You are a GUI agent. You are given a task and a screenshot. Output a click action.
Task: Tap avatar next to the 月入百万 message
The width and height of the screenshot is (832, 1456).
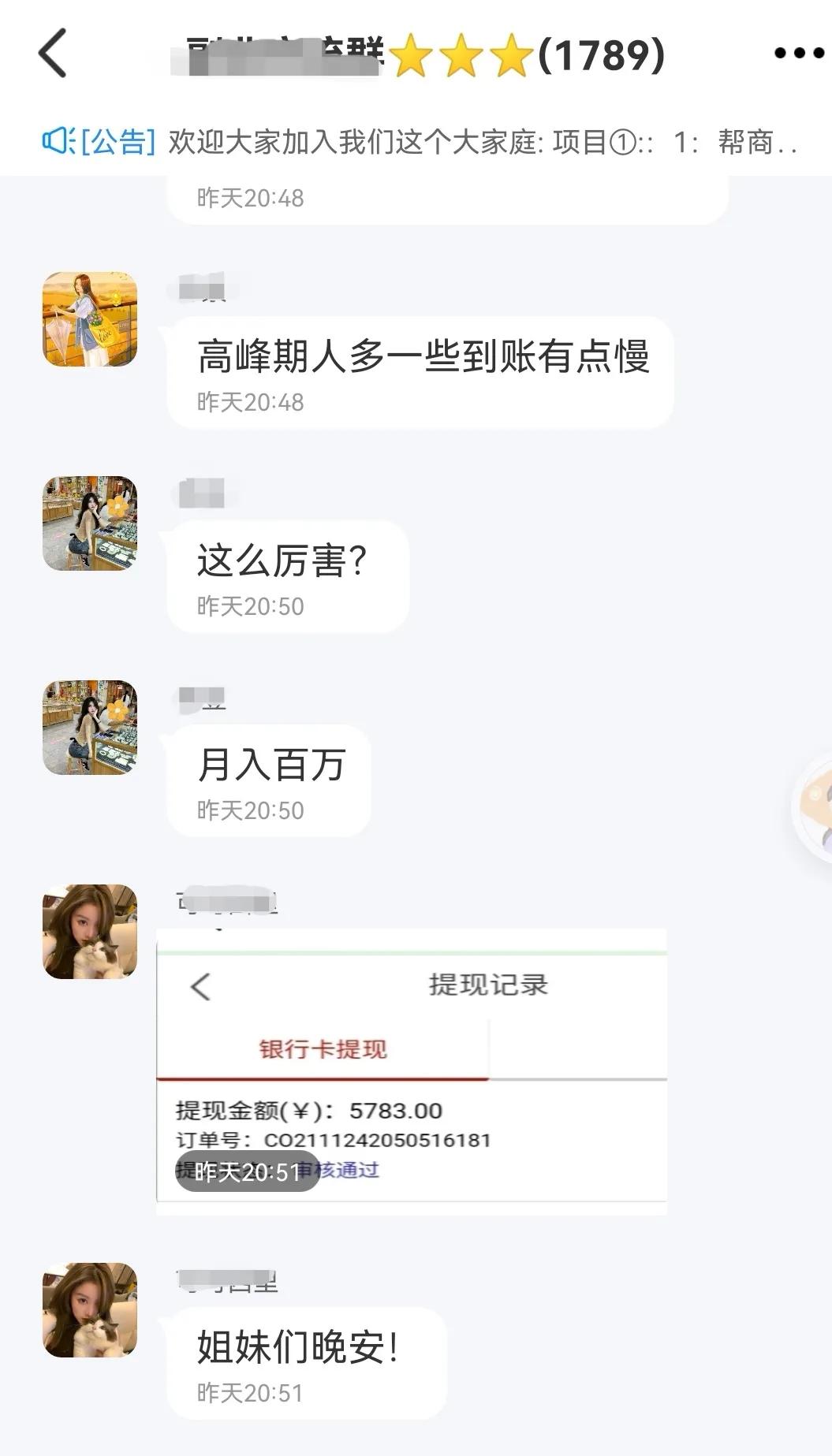coord(89,728)
